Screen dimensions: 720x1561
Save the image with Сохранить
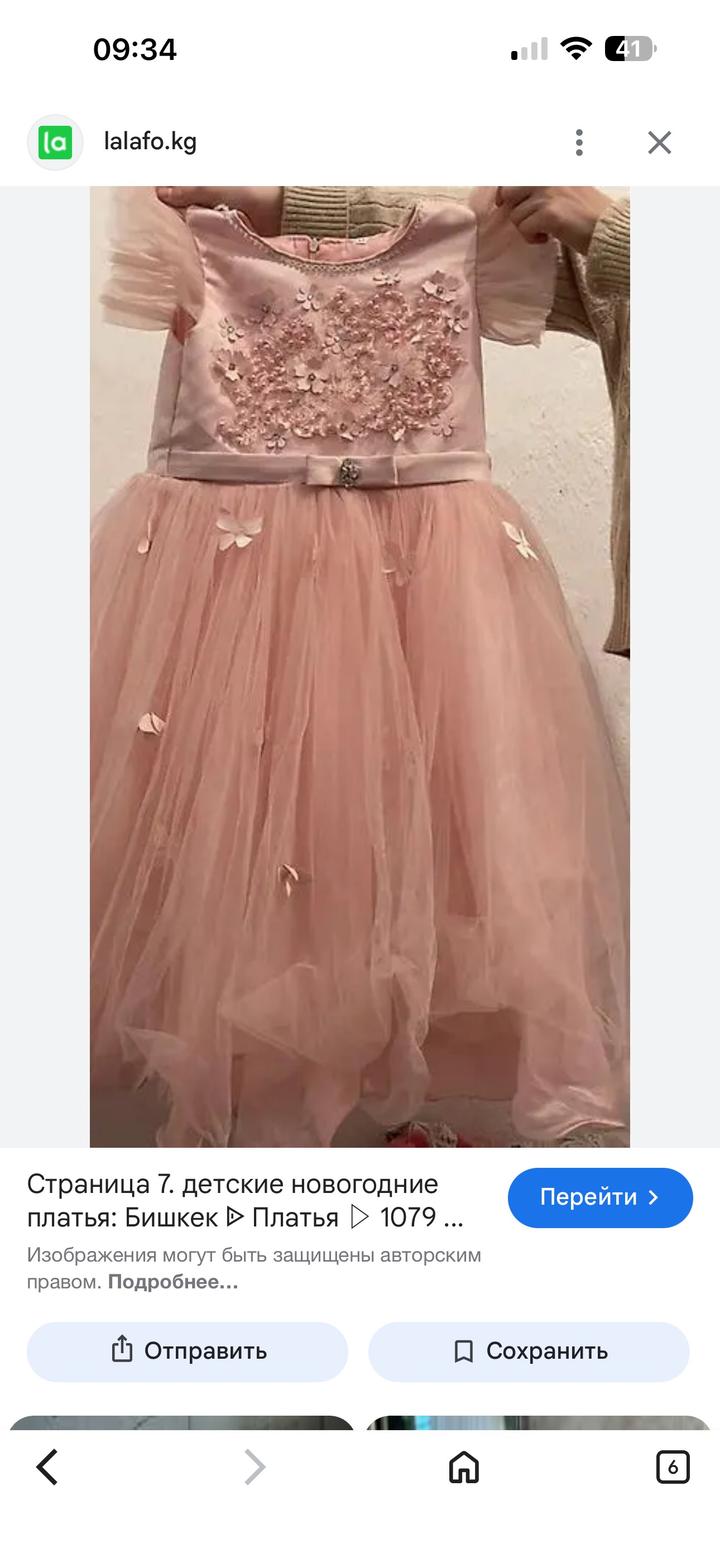(x=529, y=1350)
